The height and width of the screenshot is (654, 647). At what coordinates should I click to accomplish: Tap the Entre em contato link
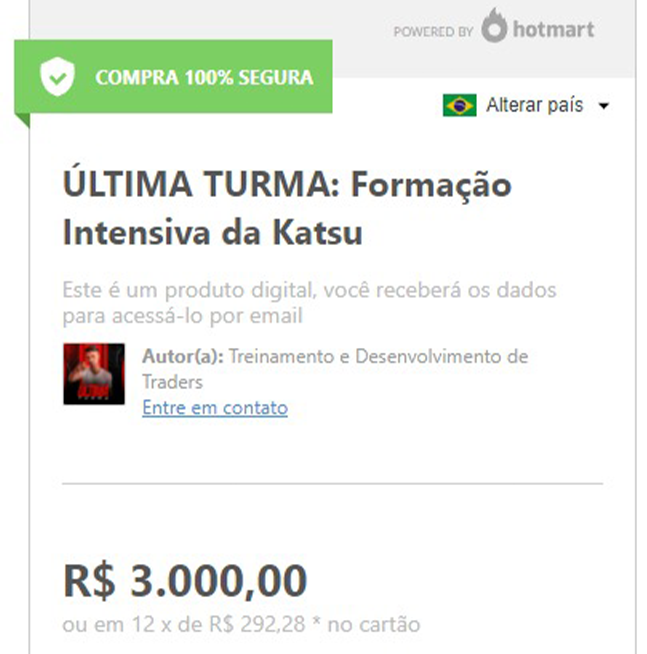(215, 408)
